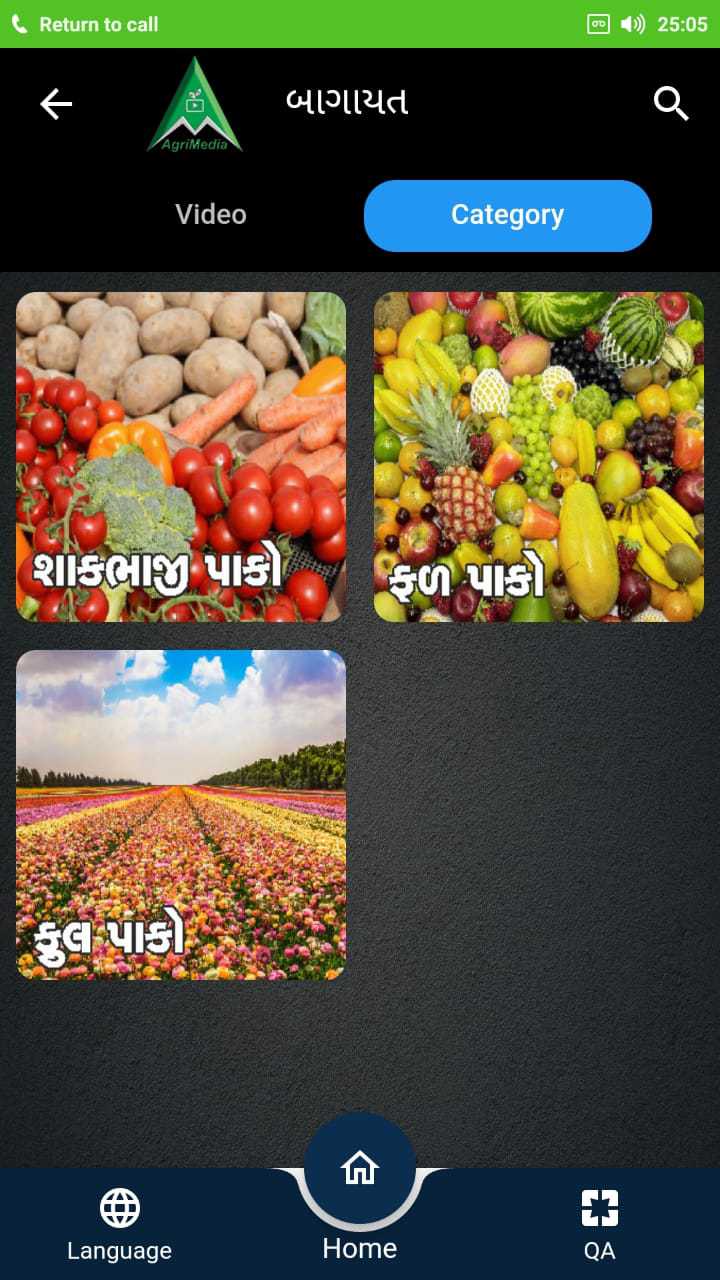Go back using the top-left arrow
720x1280 pixels.
pyautogui.click(x=56, y=104)
